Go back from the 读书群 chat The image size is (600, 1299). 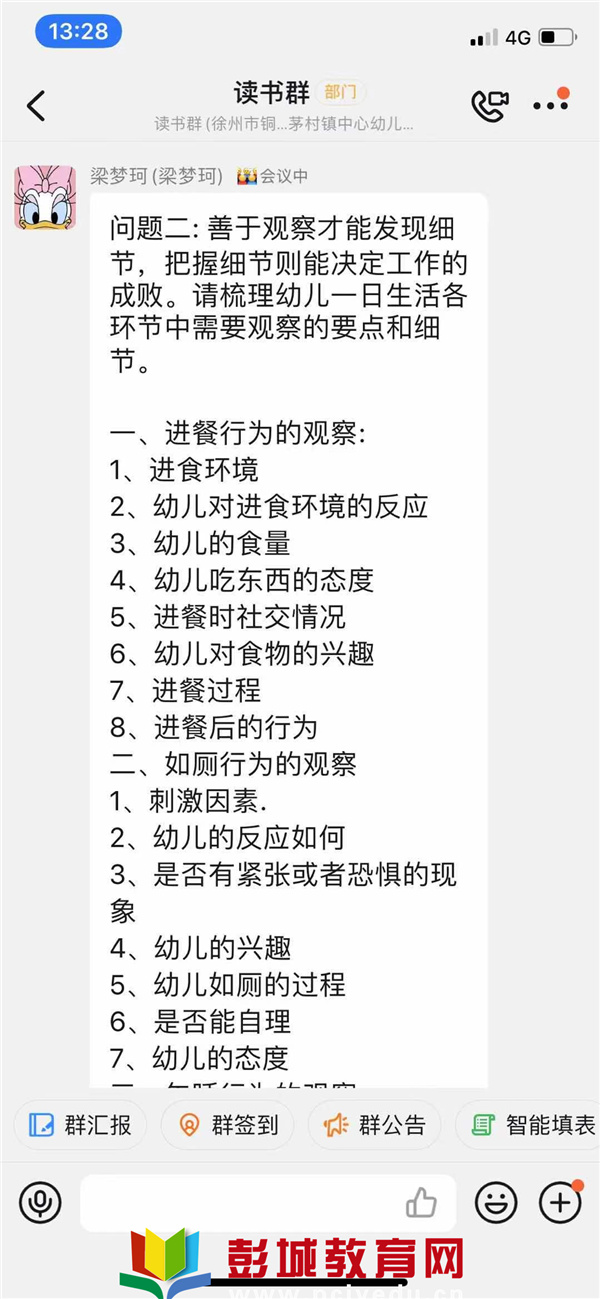(x=36, y=105)
